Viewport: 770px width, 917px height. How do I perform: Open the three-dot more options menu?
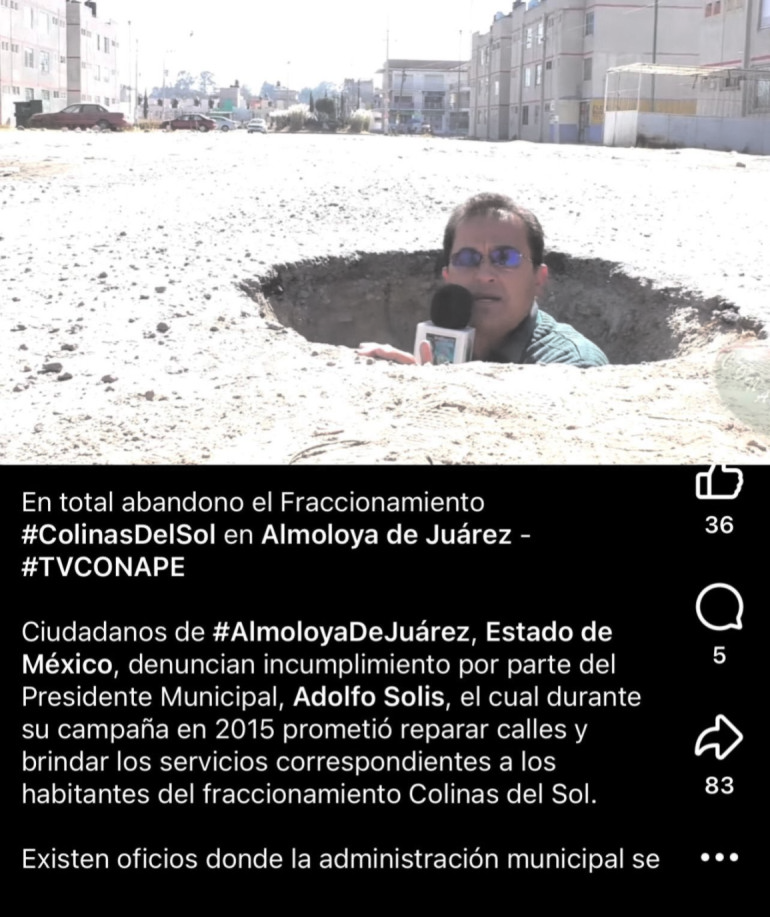(720, 857)
